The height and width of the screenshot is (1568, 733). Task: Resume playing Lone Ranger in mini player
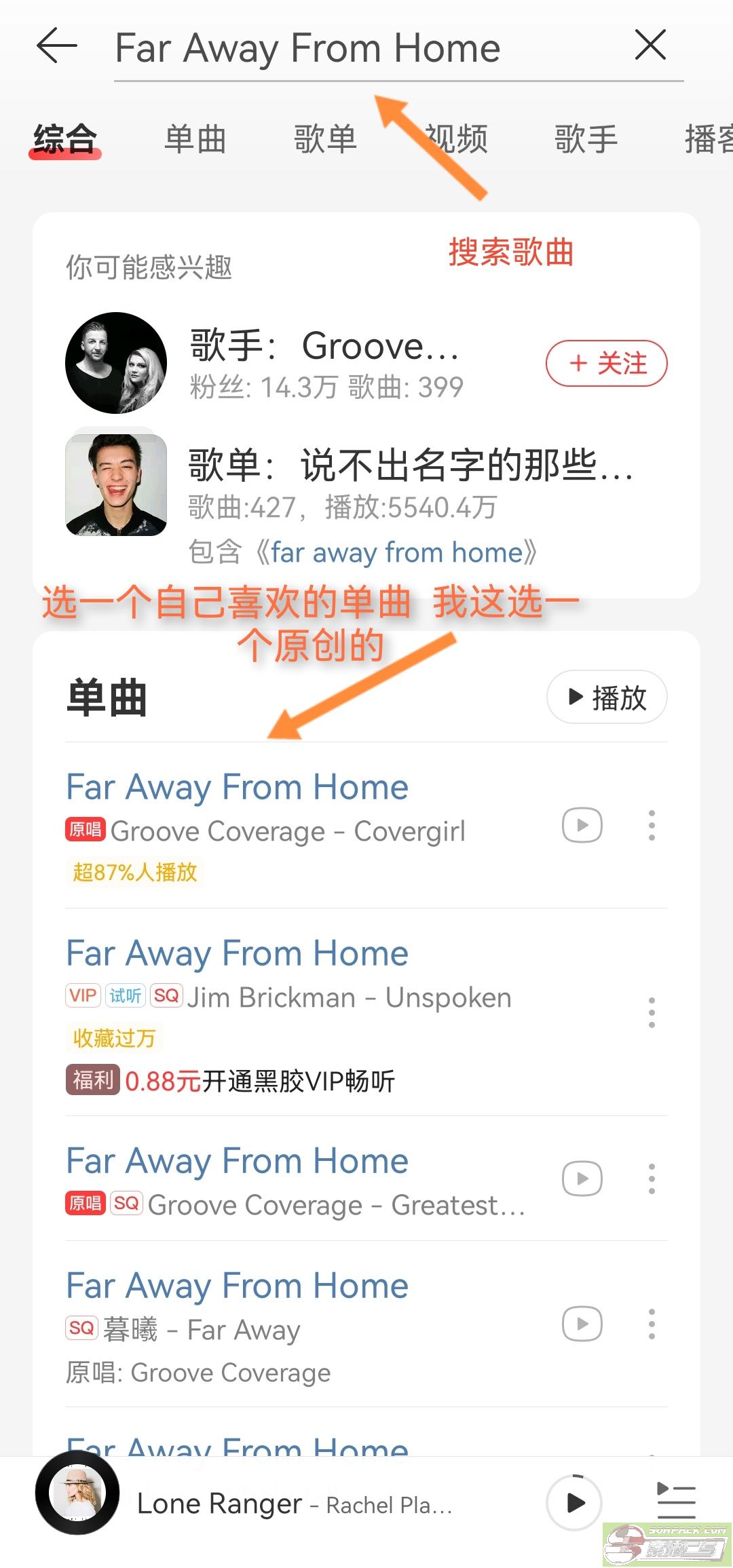(574, 1503)
